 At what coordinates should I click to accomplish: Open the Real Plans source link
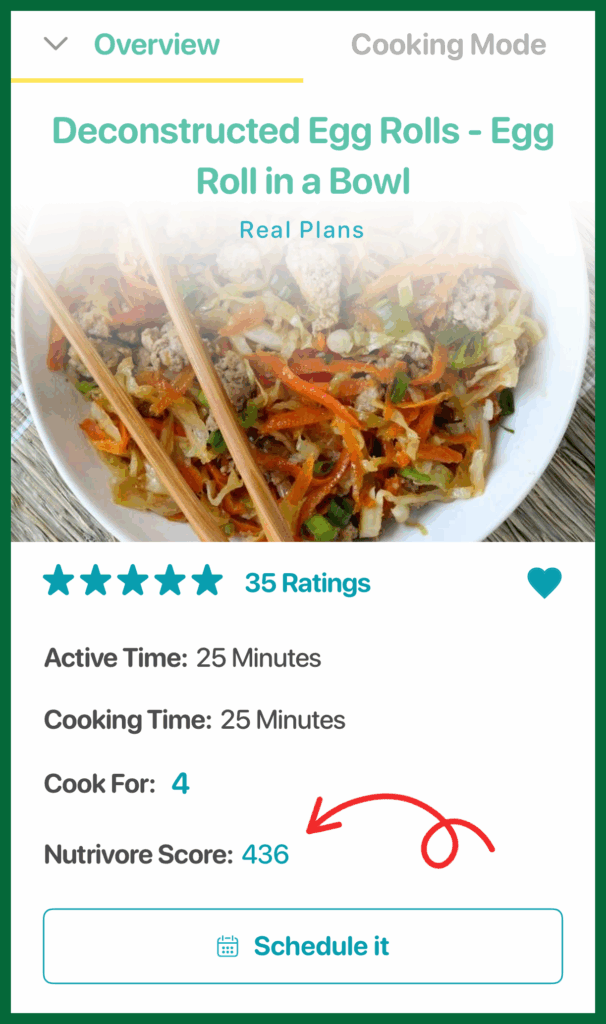click(x=302, y=230)
